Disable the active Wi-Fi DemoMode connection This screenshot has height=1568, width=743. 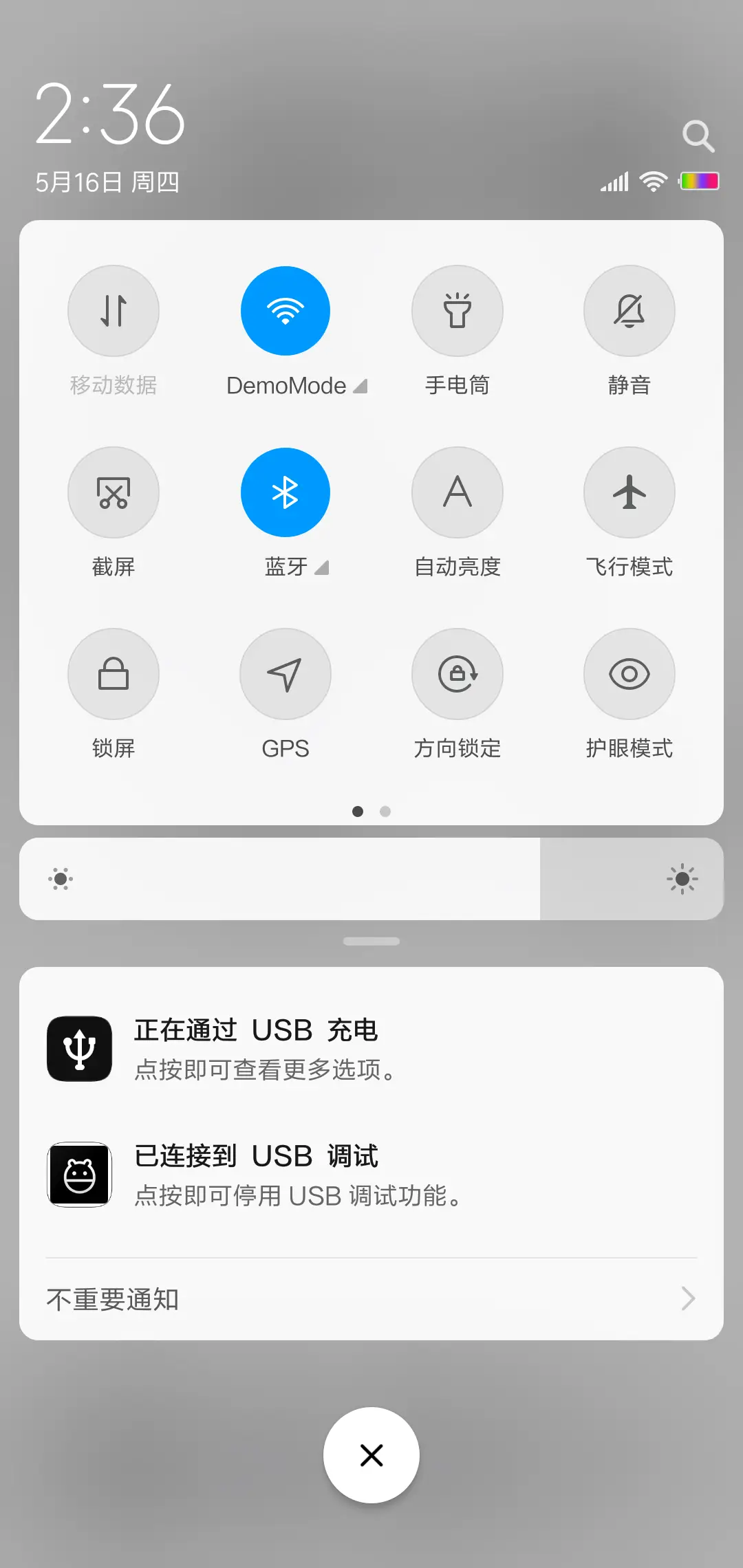286,311
